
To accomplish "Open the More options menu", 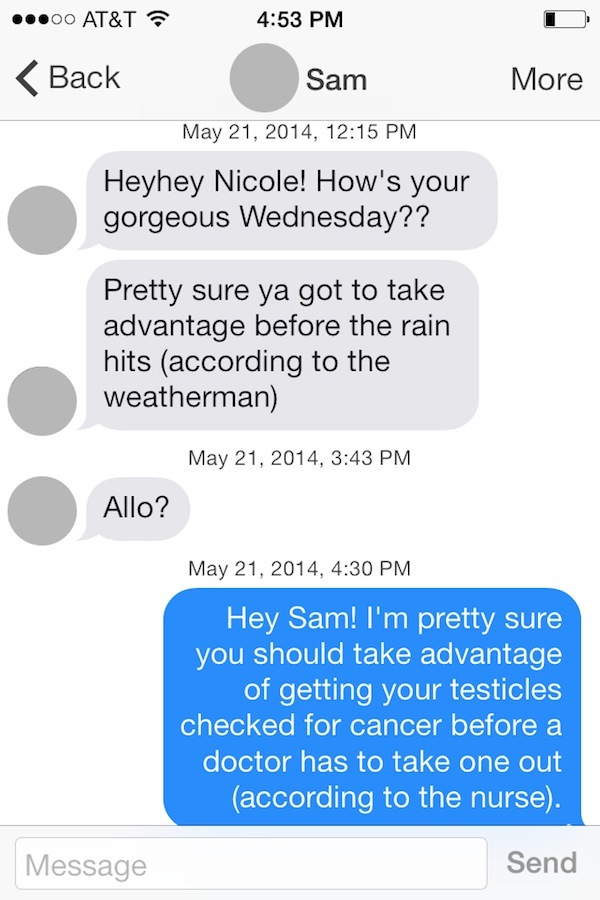I will 546,79.
